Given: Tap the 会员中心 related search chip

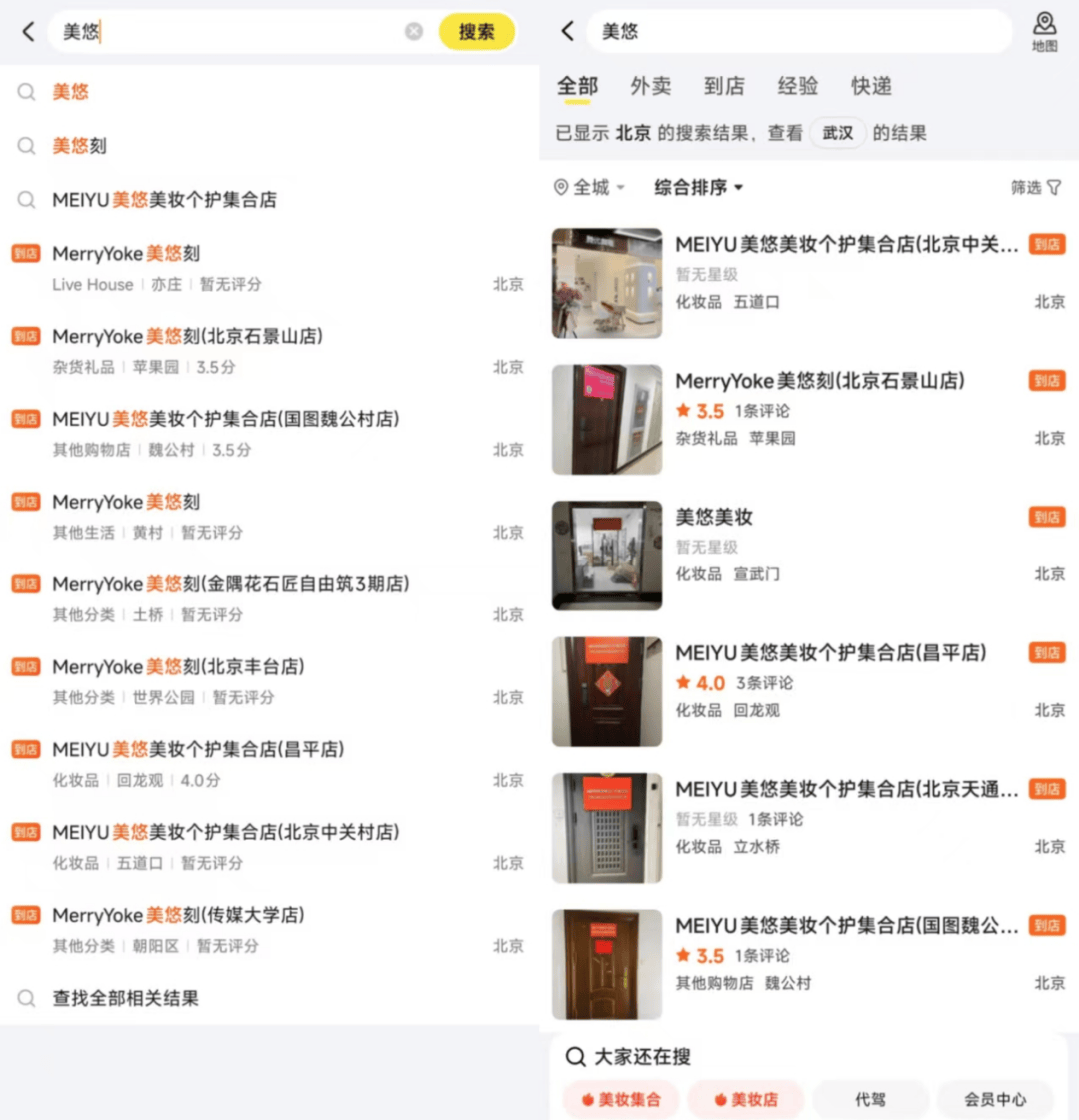Looking at the screenshot, I should [x=994, y=1099].
